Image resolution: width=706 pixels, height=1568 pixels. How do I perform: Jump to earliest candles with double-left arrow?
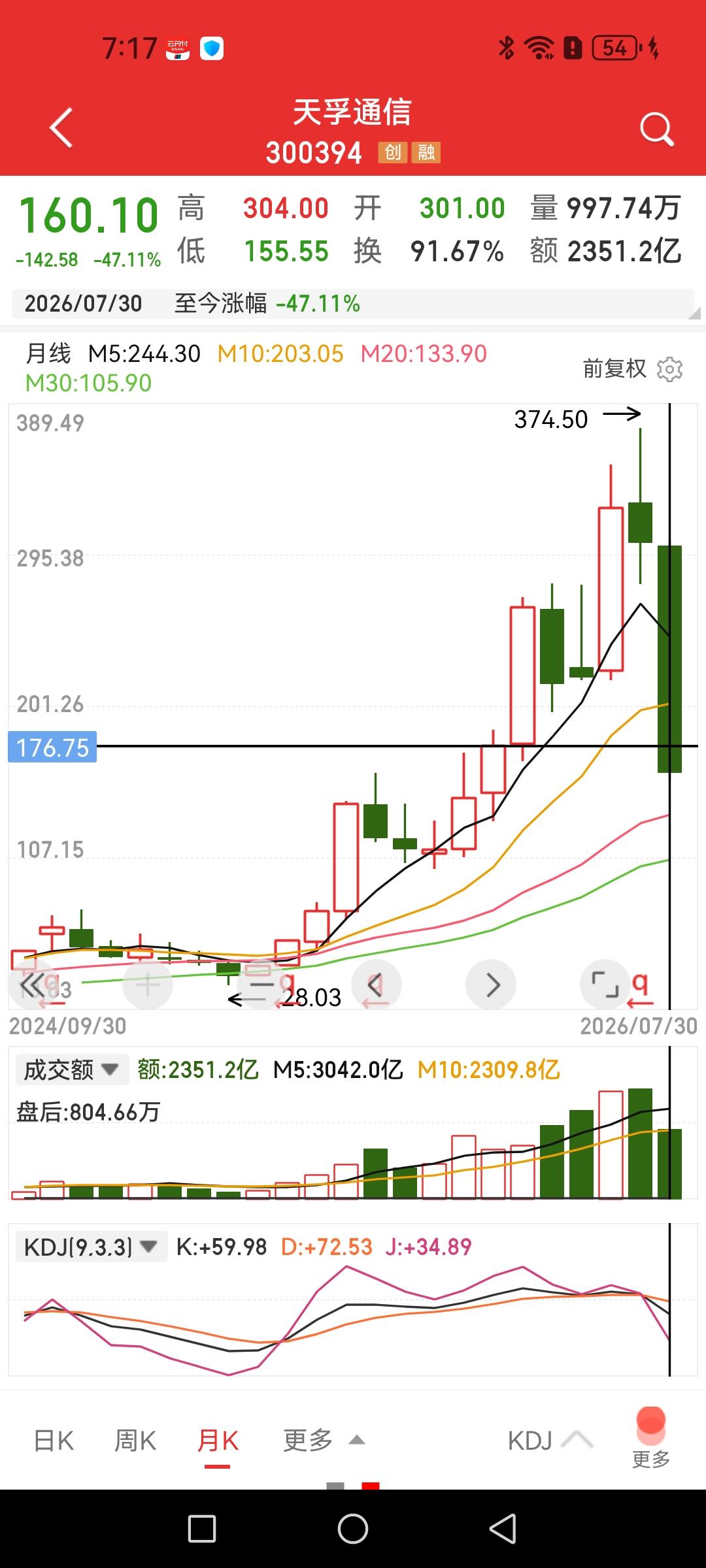[33, 984]
